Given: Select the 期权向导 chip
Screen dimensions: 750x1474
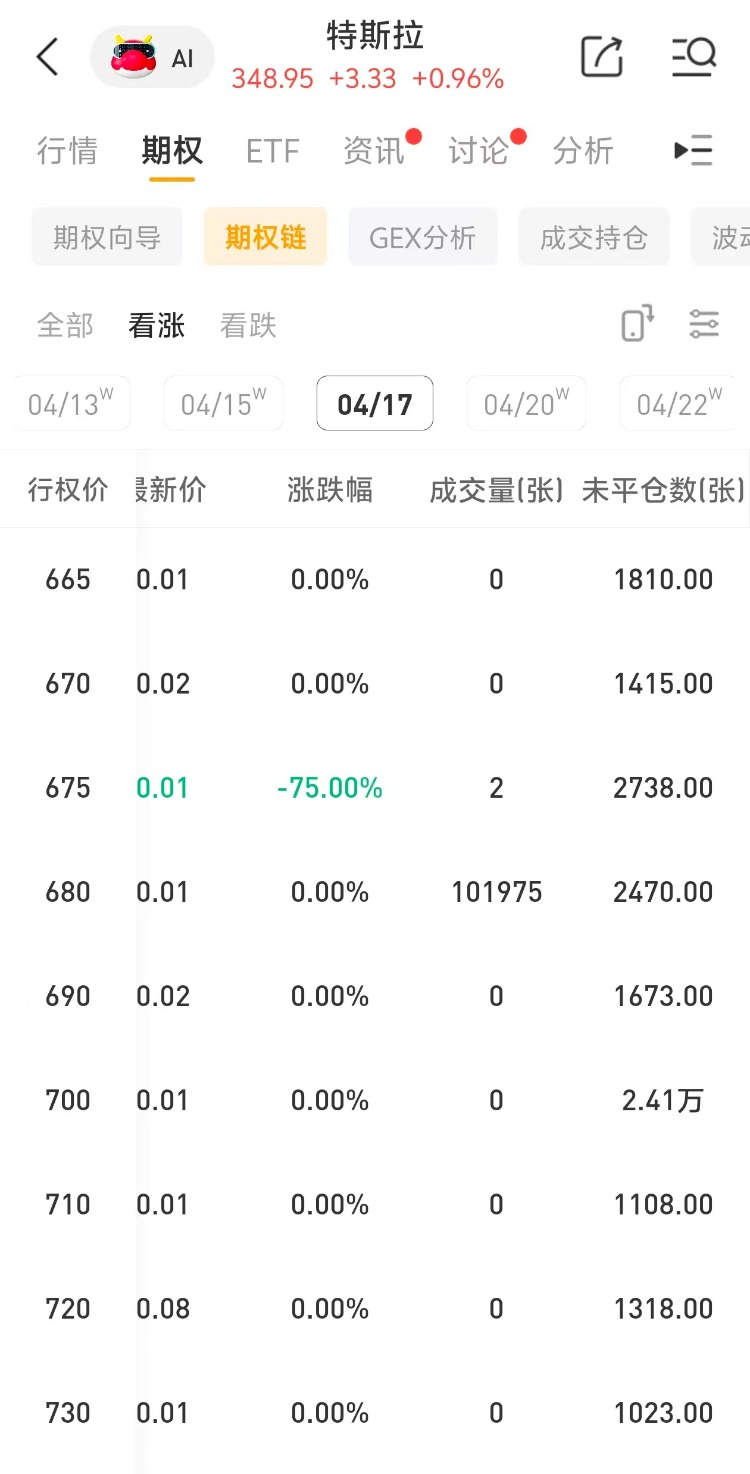Looking at the screenshot, I should coord(107,237).
